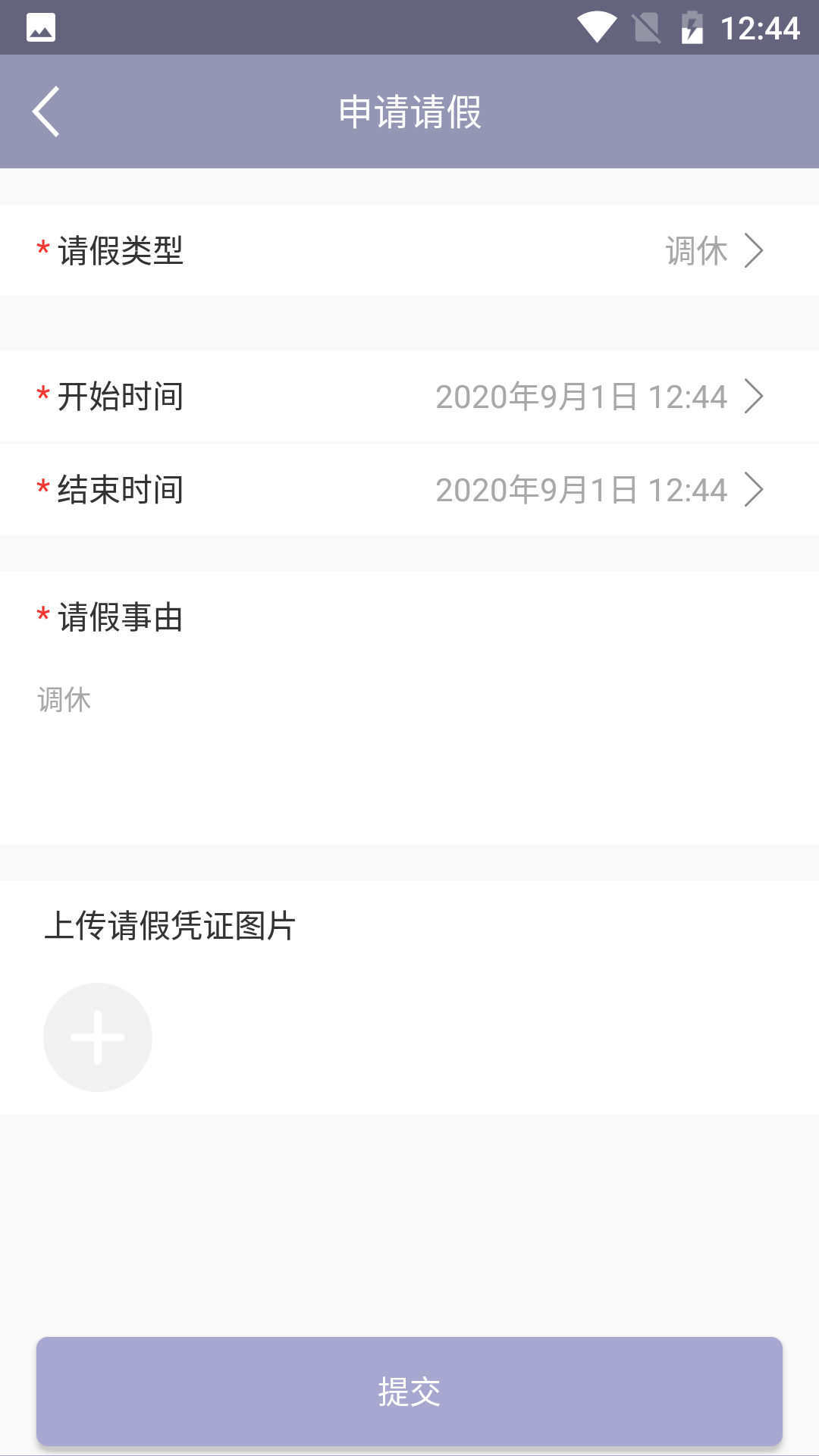Viewport: 819px width, 1456px height.
Task: Tap the back arrow to leave 申请请假
Action: [47, 111]
